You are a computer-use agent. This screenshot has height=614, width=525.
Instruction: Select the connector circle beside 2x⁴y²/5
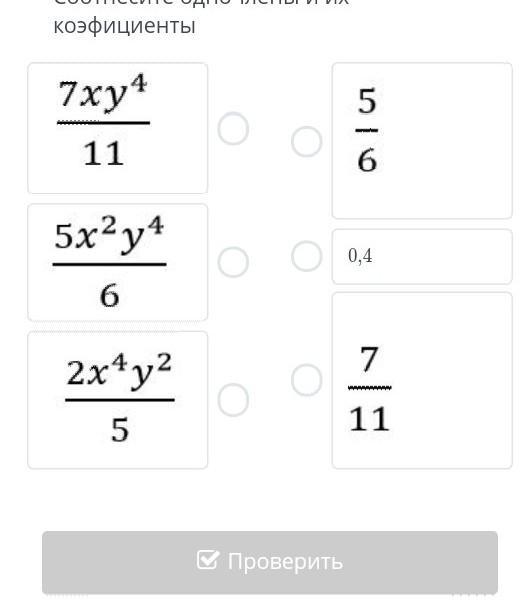(x=233, y=399)
